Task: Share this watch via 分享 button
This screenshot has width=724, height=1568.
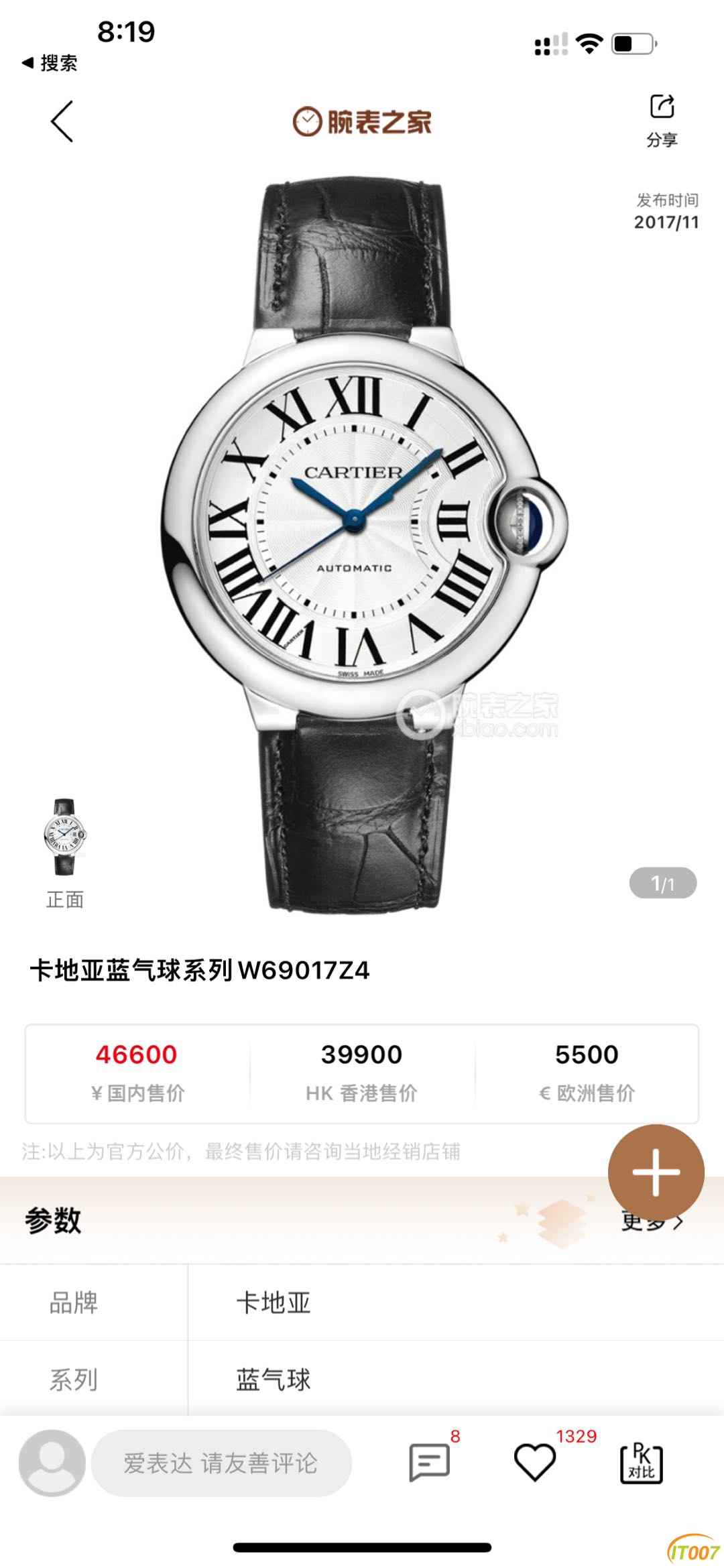Action: pos(662,121)
